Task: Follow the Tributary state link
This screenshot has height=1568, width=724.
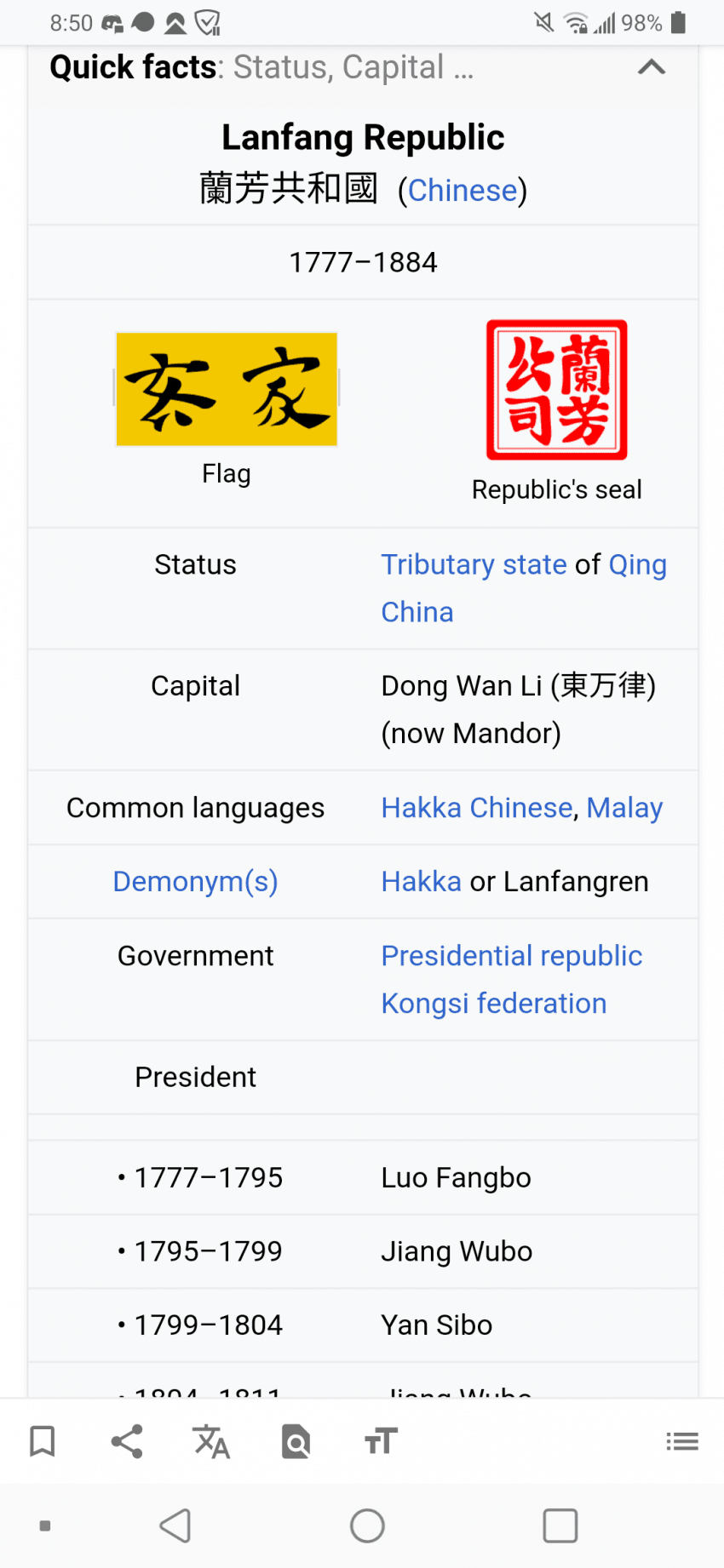Action: tap(474, 564)
